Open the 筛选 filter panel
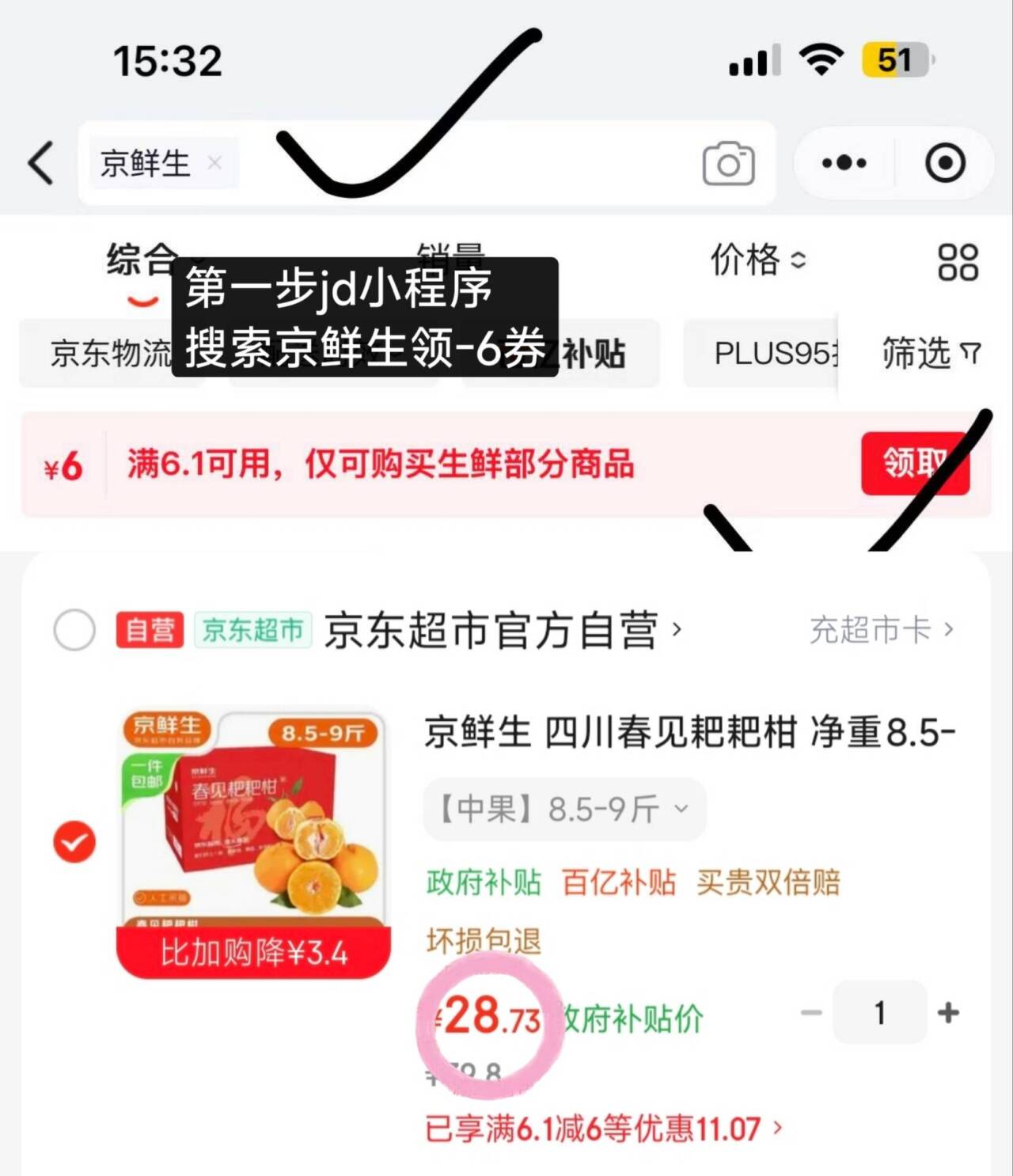Screen dimensions: 1013x1176 [x=931, y=353]
